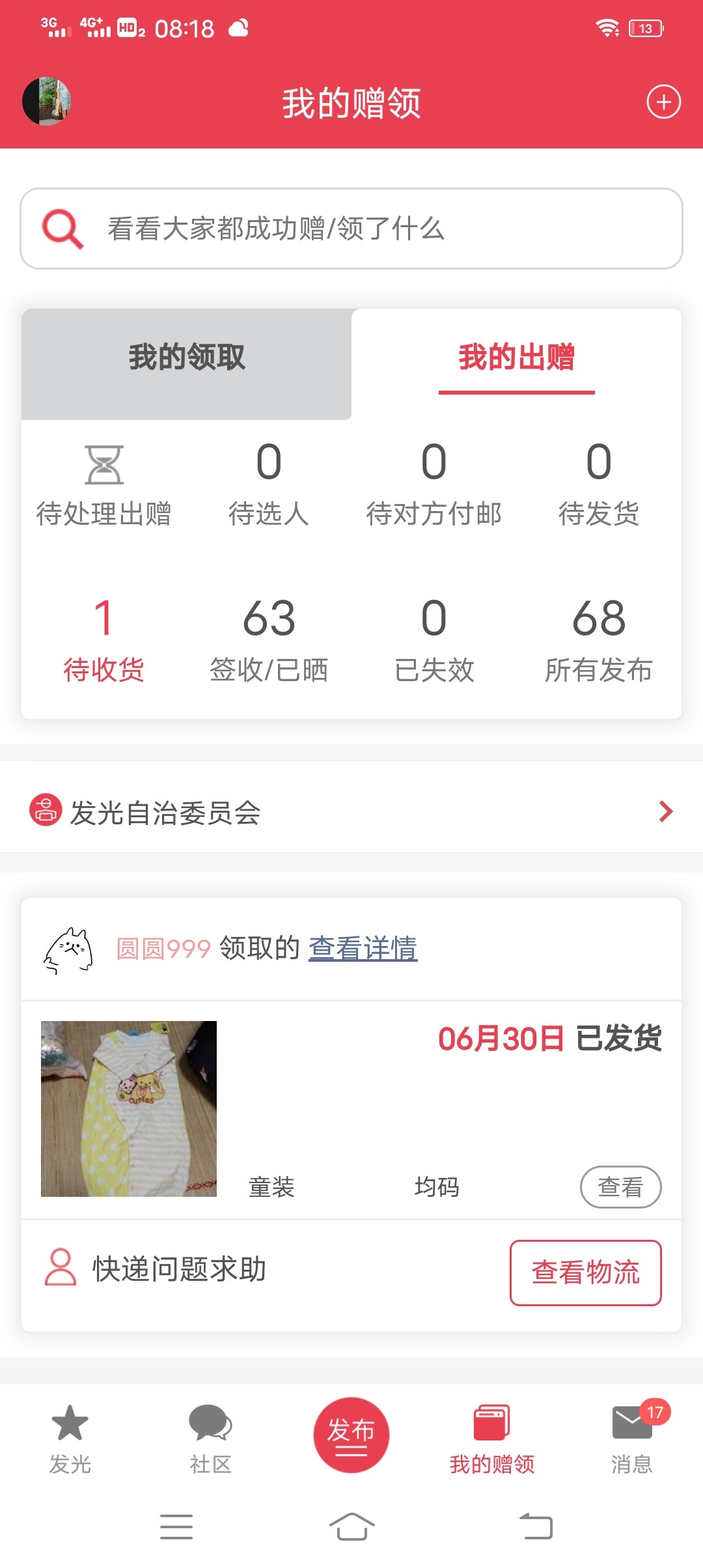Image resolution: width=703 pixels, height=1568 pixels.
Task: Tap the 查看详情 link
Action: (x=363, y=948)
